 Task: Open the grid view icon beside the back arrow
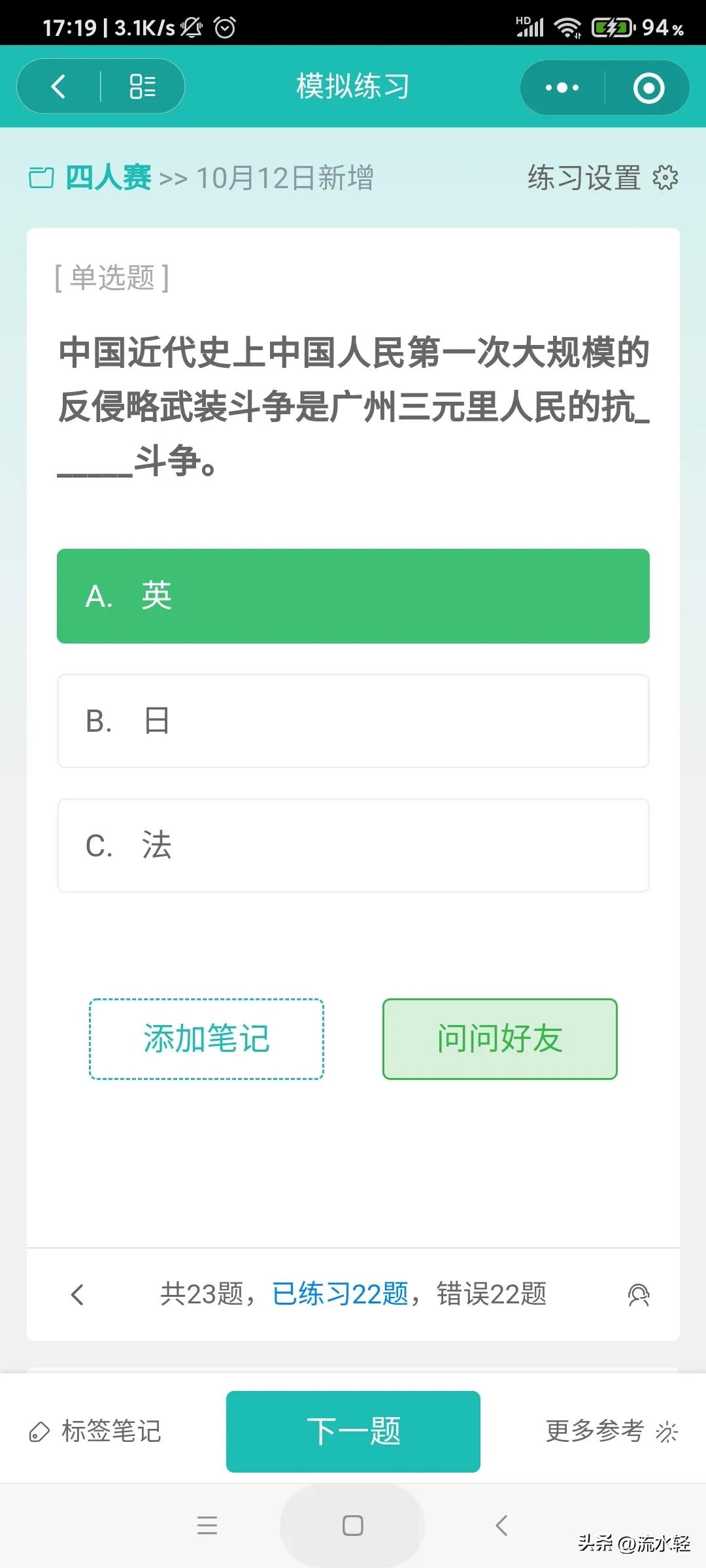tap(143, 86)
